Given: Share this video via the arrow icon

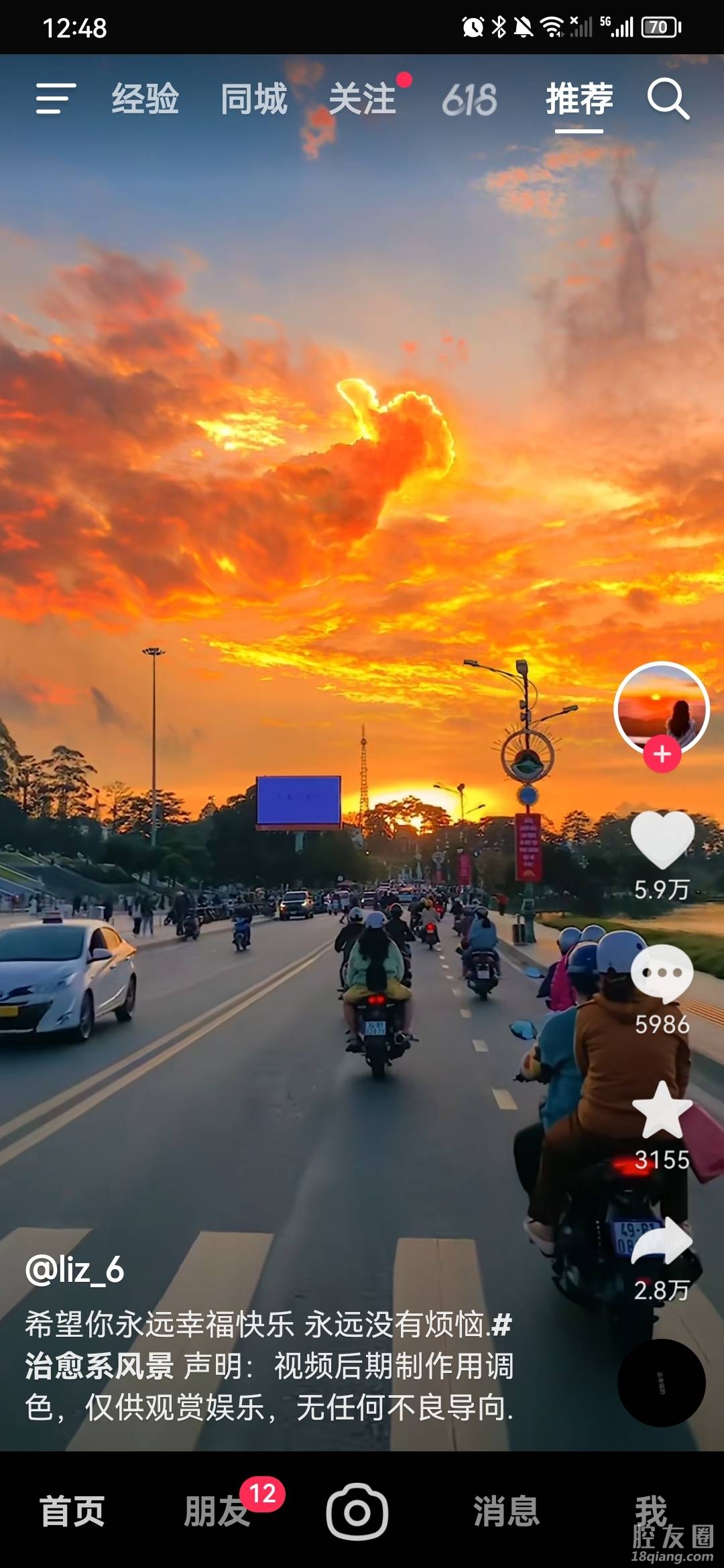Looking at the screenshot, I should (662, 1242).
